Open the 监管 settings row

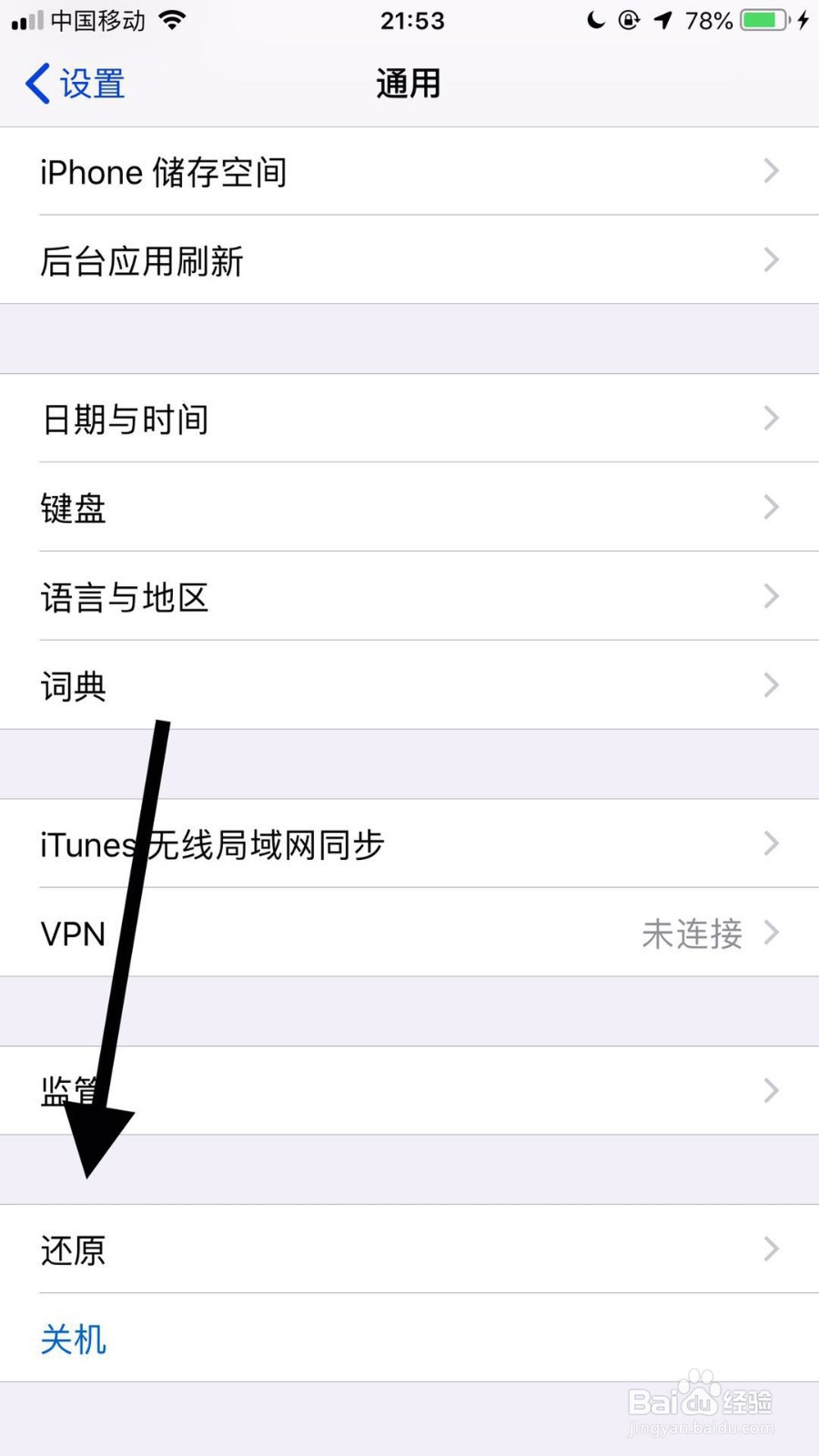pos(409,1090)
